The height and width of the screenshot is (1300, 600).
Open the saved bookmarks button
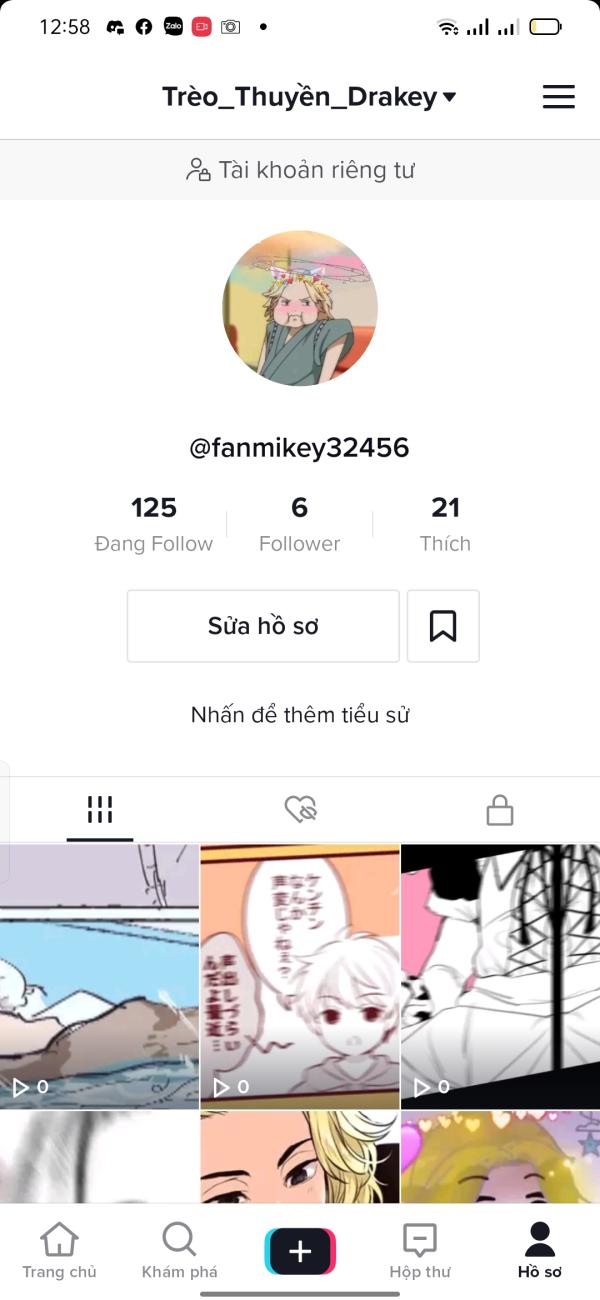tap(443, 626)
